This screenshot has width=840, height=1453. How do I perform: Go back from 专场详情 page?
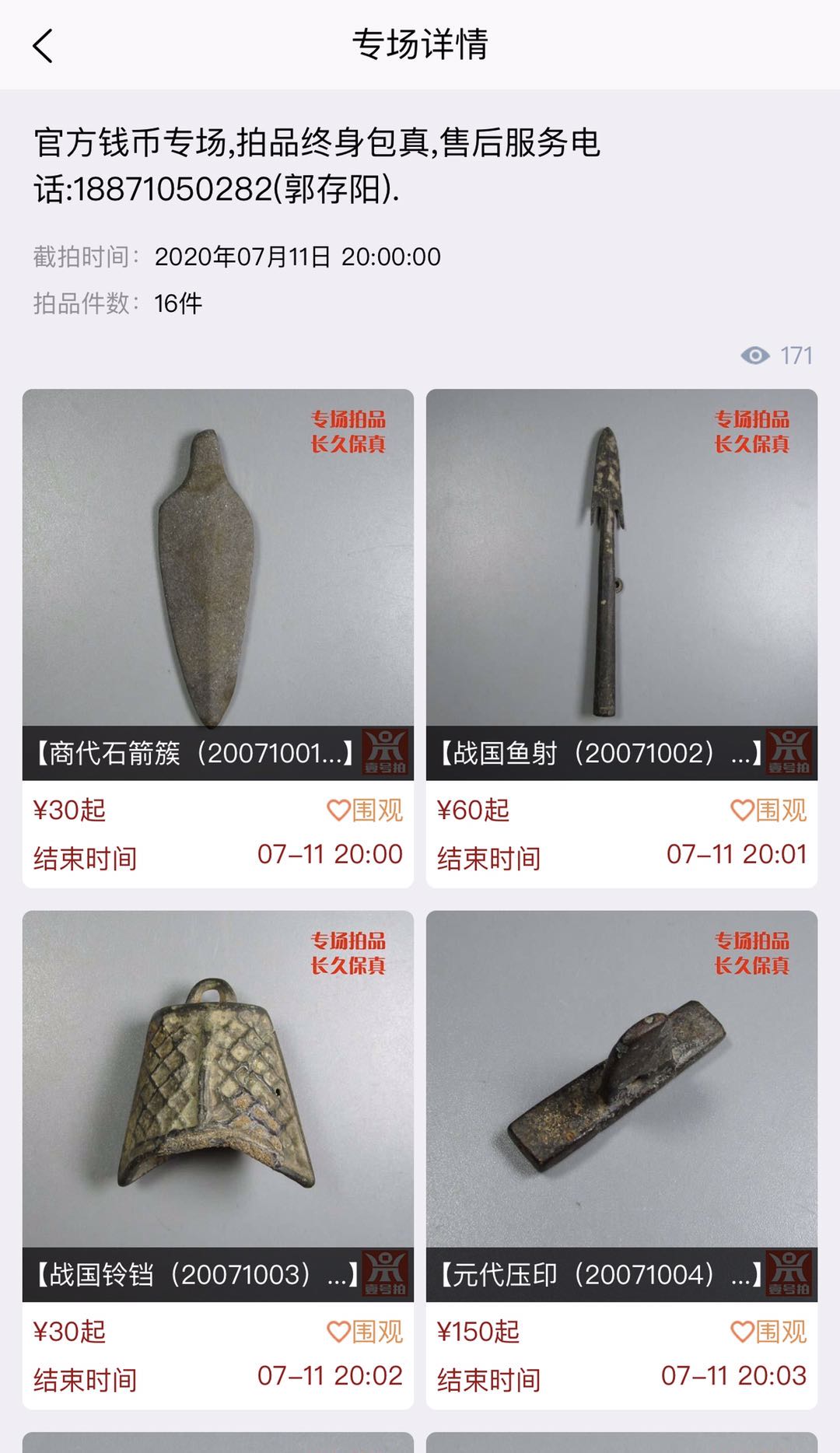pyautogui.click(x=44, y=46)
